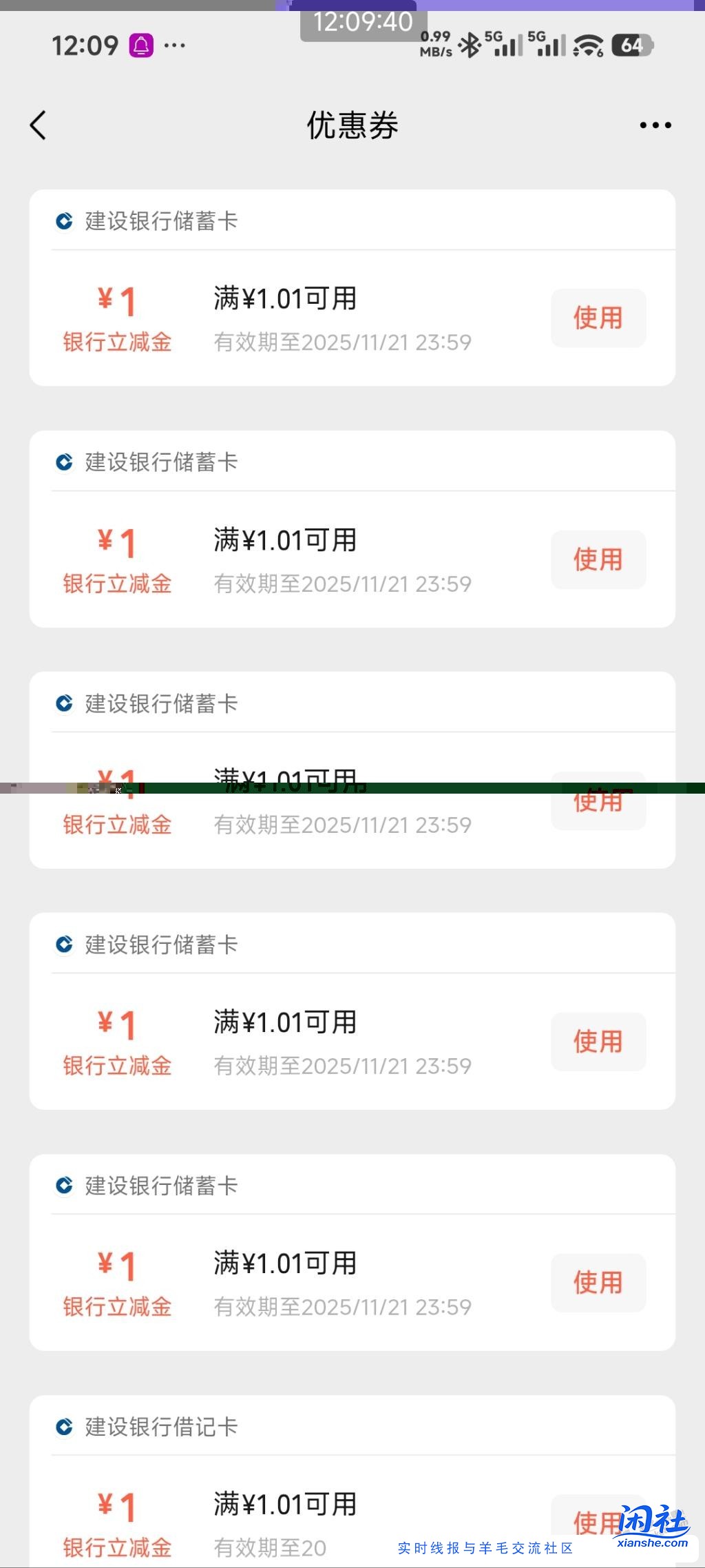Viewport: 705px width, 1568px height.
Task: Tap the CCB bank logo on the first coupon
Action: pyautogui.click(x=63, y=221)
